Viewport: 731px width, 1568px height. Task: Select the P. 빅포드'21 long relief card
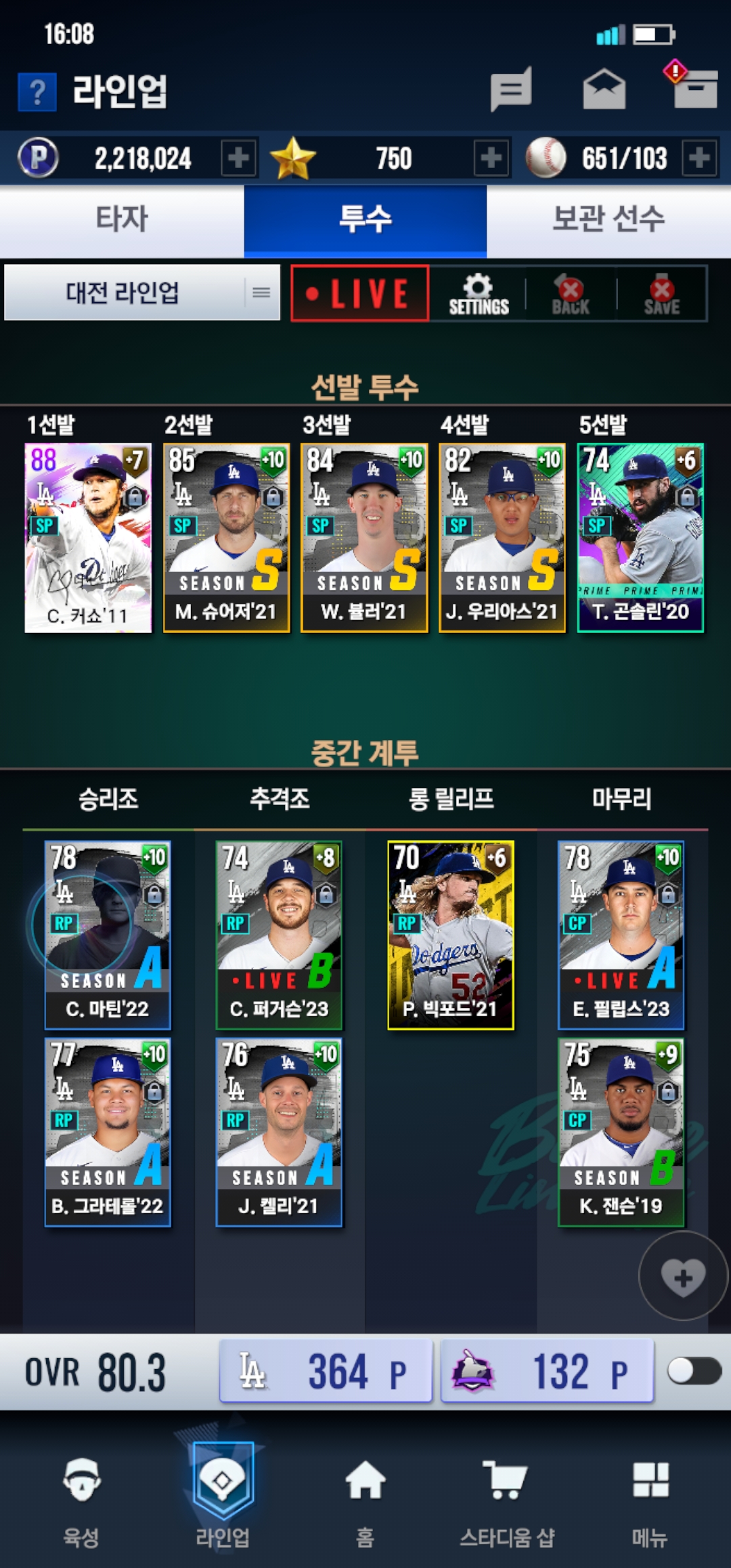click(x=451, y=935)
